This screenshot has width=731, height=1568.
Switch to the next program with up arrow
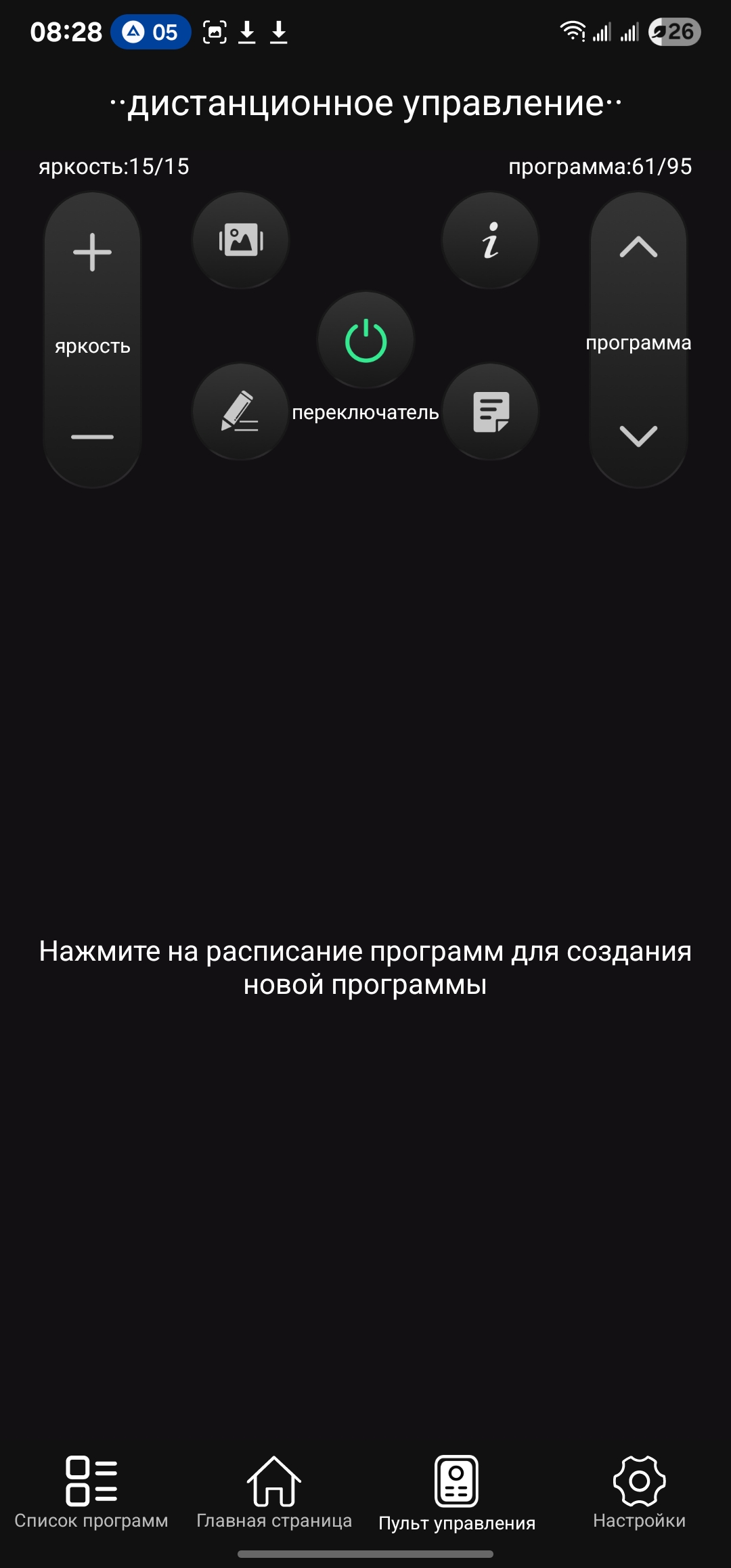(x=638, y=248)
